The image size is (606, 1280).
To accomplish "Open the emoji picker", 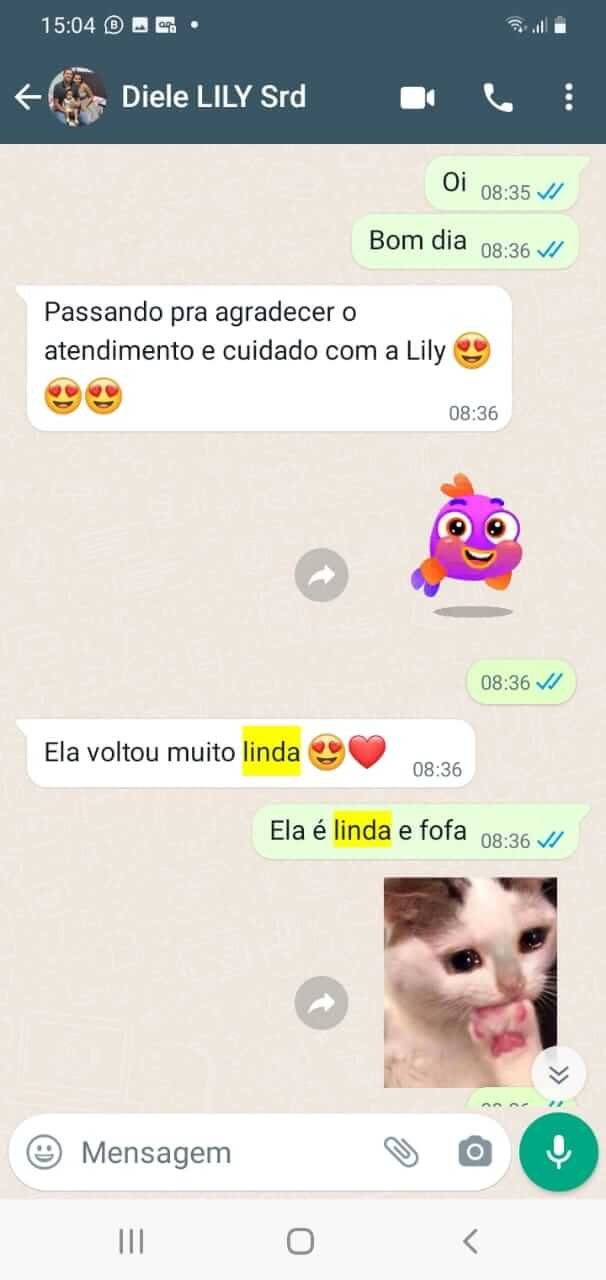I will pos(44,1152).
